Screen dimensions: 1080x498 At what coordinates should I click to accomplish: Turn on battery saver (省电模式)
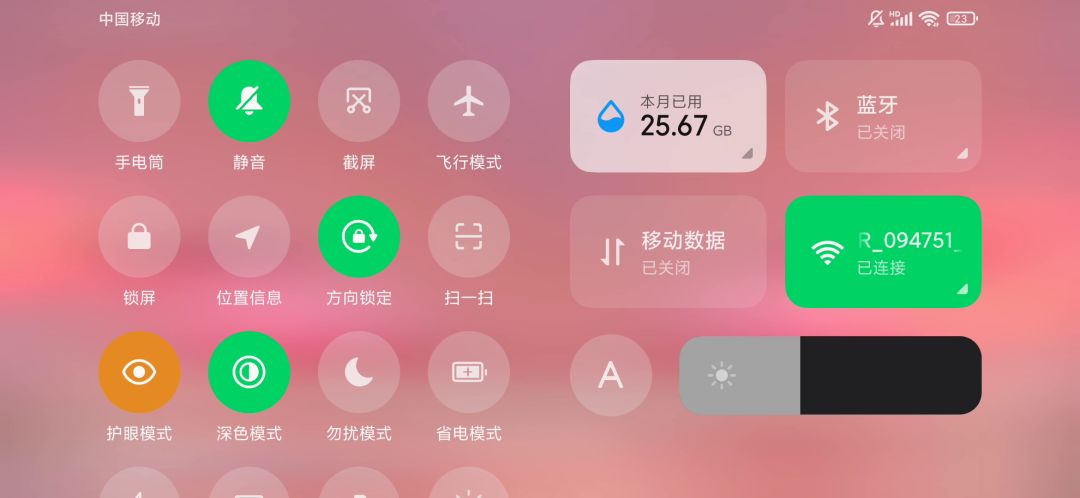[x=469, y=373]
